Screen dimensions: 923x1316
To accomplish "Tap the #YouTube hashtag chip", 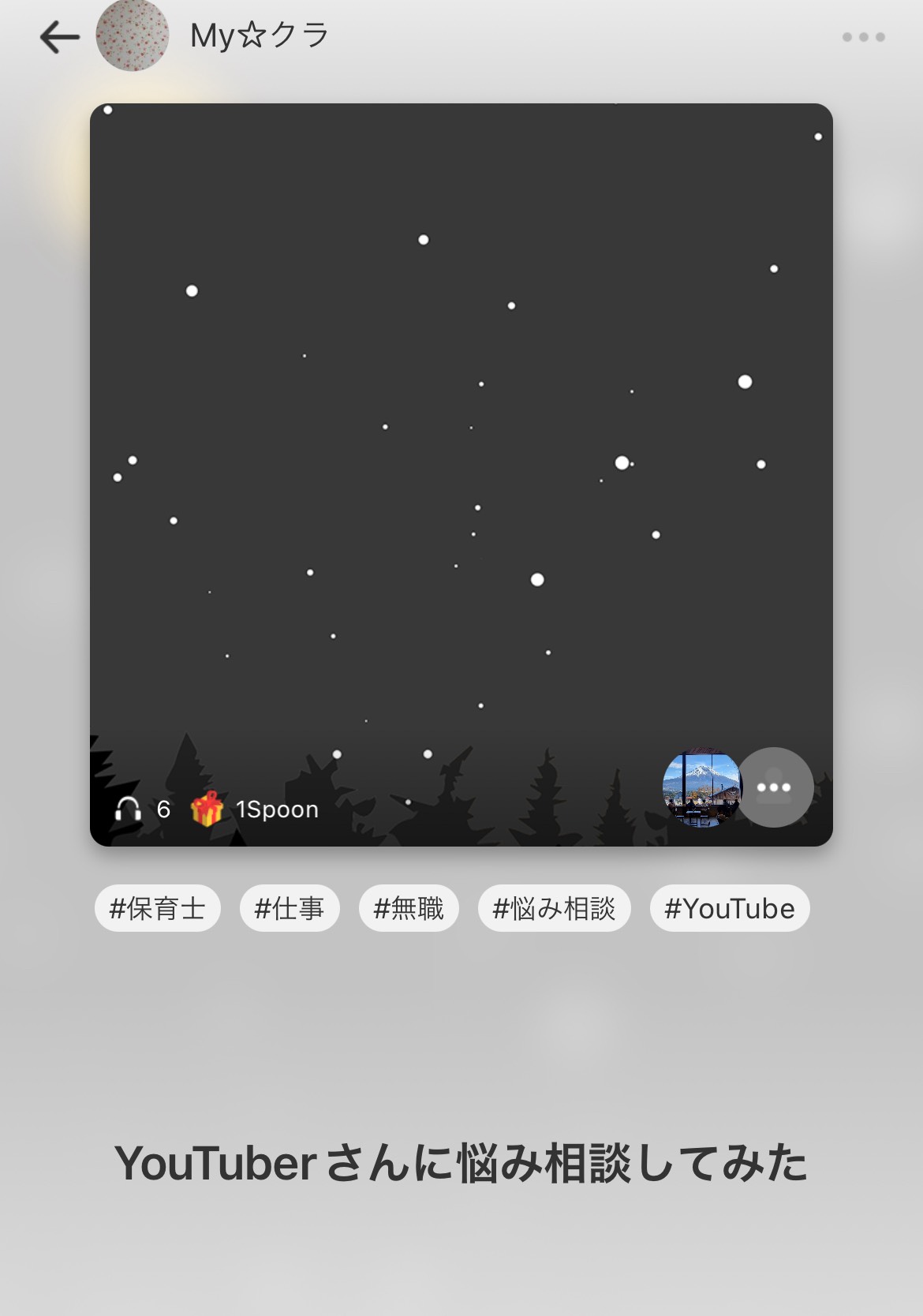I will point(730,908).
